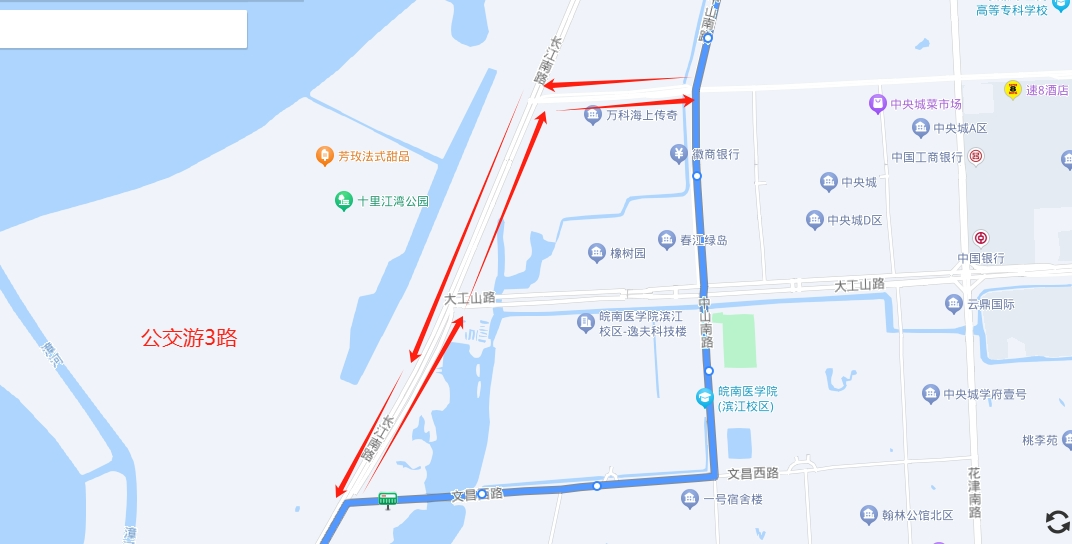Select the 芳玫法式甜品 map marker
Image resolution: width=1072 pixels, height=544 pixels.
(324, 156)
